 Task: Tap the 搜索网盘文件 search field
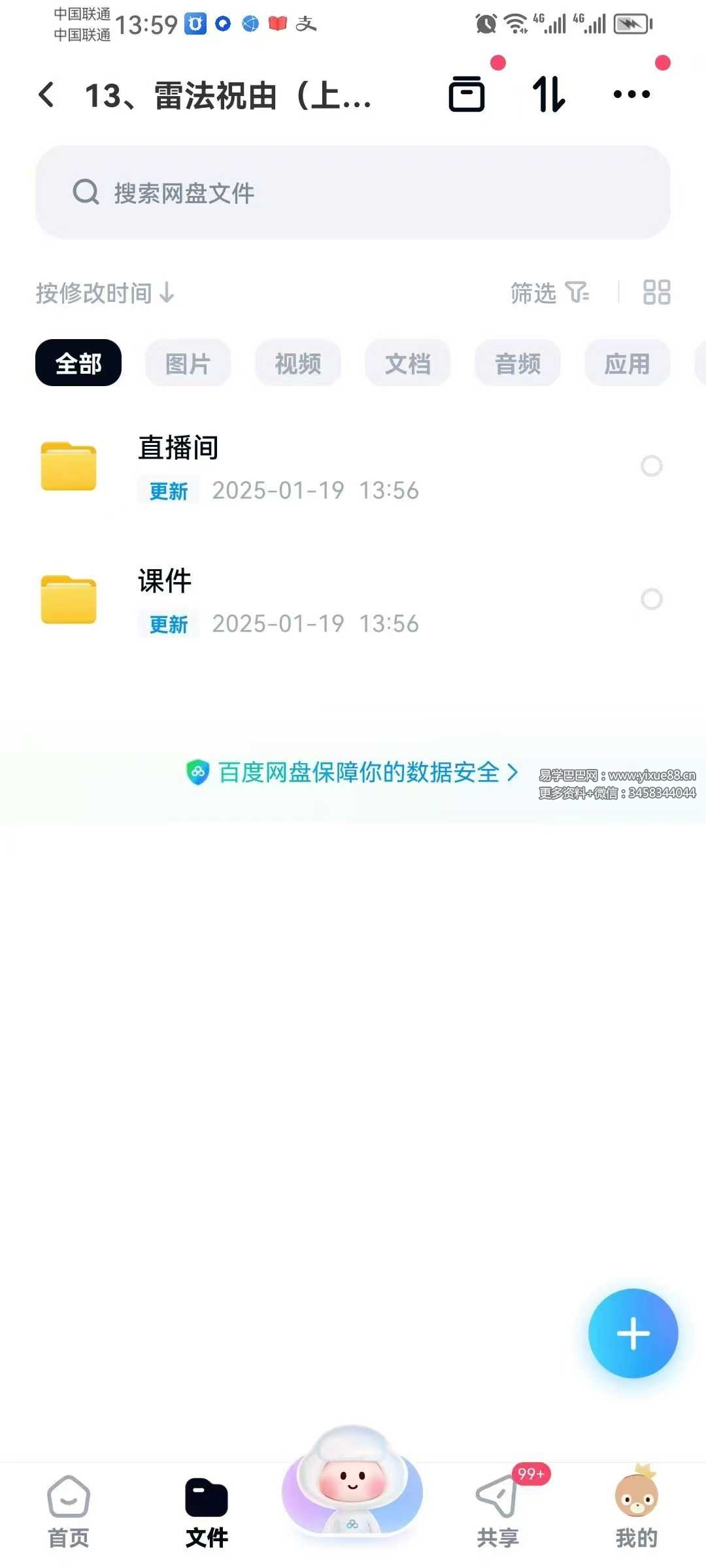(x=353, y=193)
